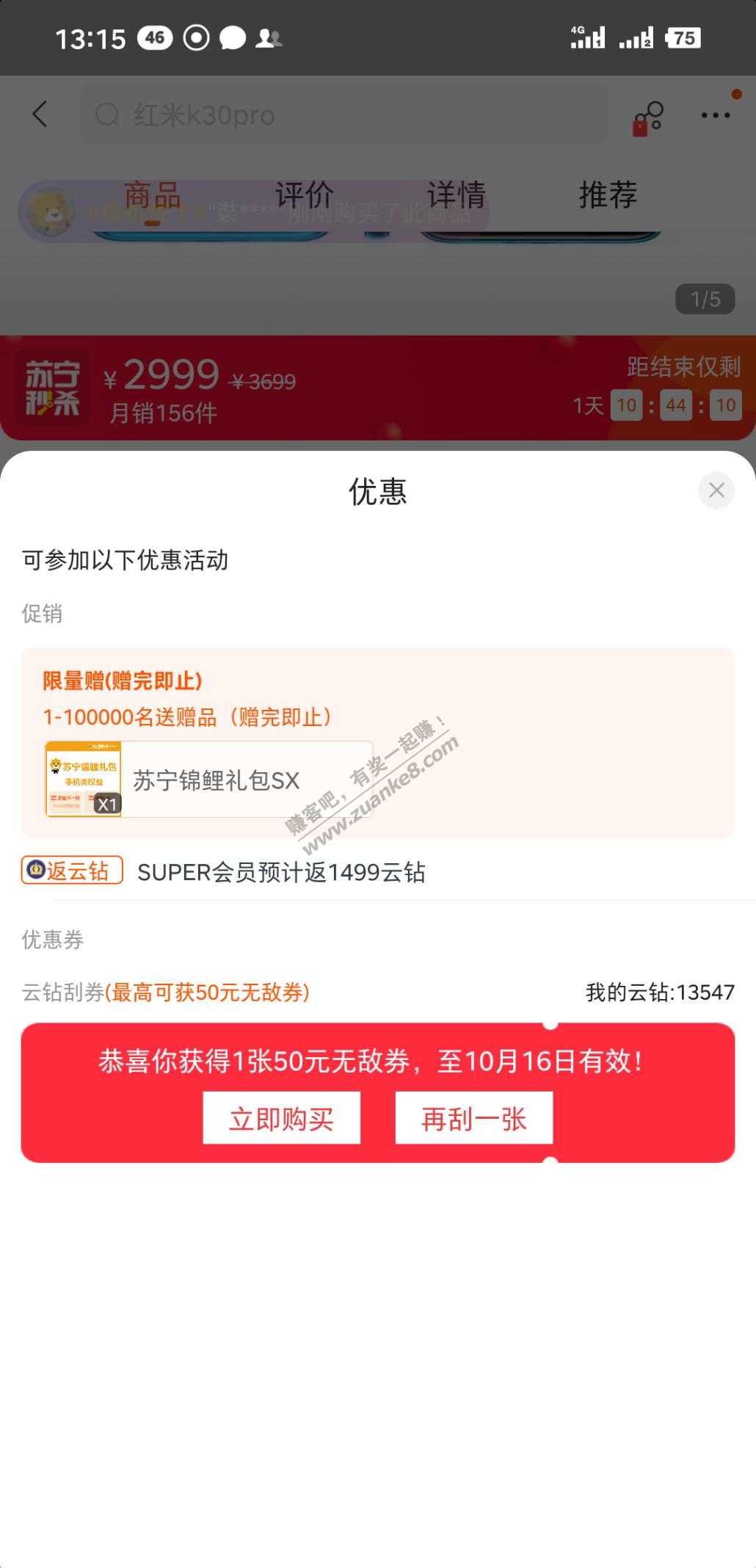Tap 再刮一张 to scratch another coupon
This screenshot has height=1568, width=756.
[473, 1119]
